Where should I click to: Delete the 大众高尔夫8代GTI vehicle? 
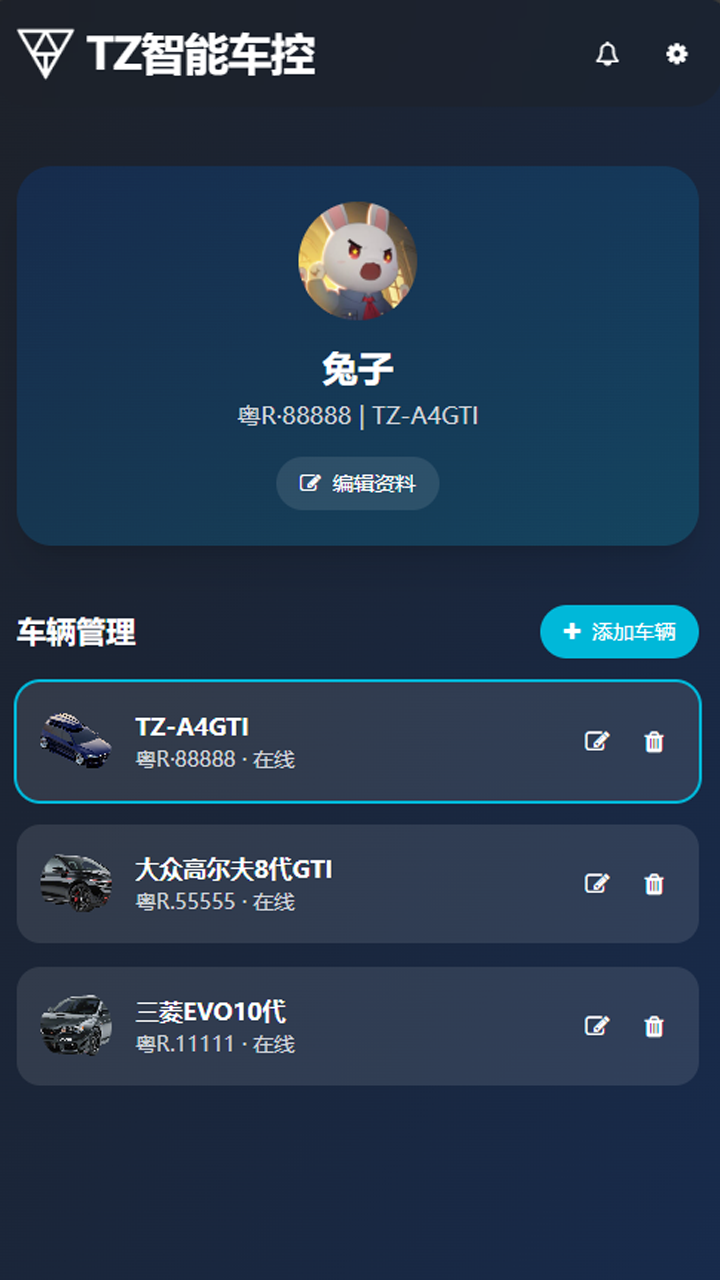[x=654, y=884]
